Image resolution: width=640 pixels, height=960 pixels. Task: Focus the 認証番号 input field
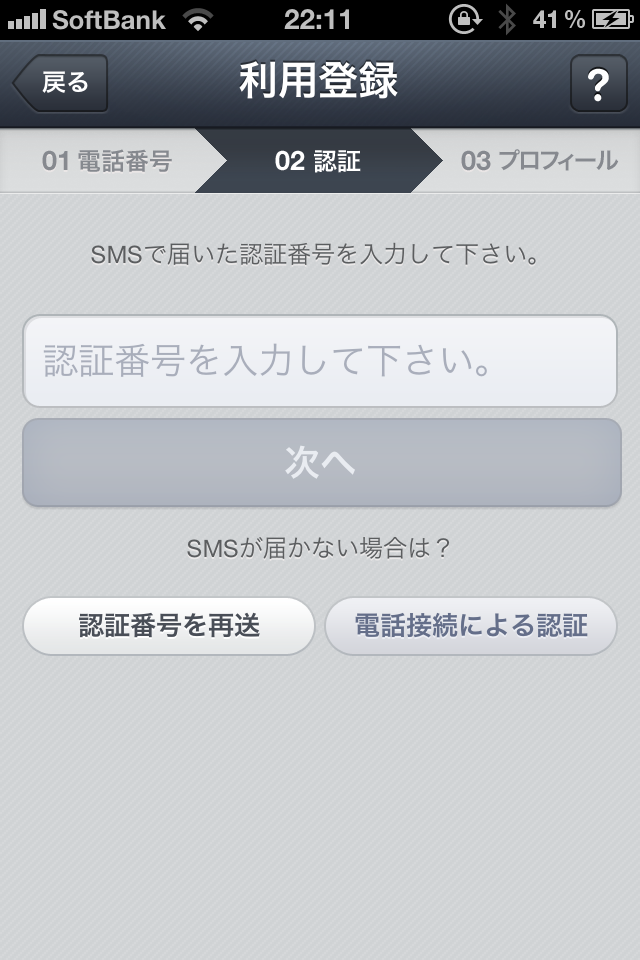pyautogui.click(x=320, y=361)
